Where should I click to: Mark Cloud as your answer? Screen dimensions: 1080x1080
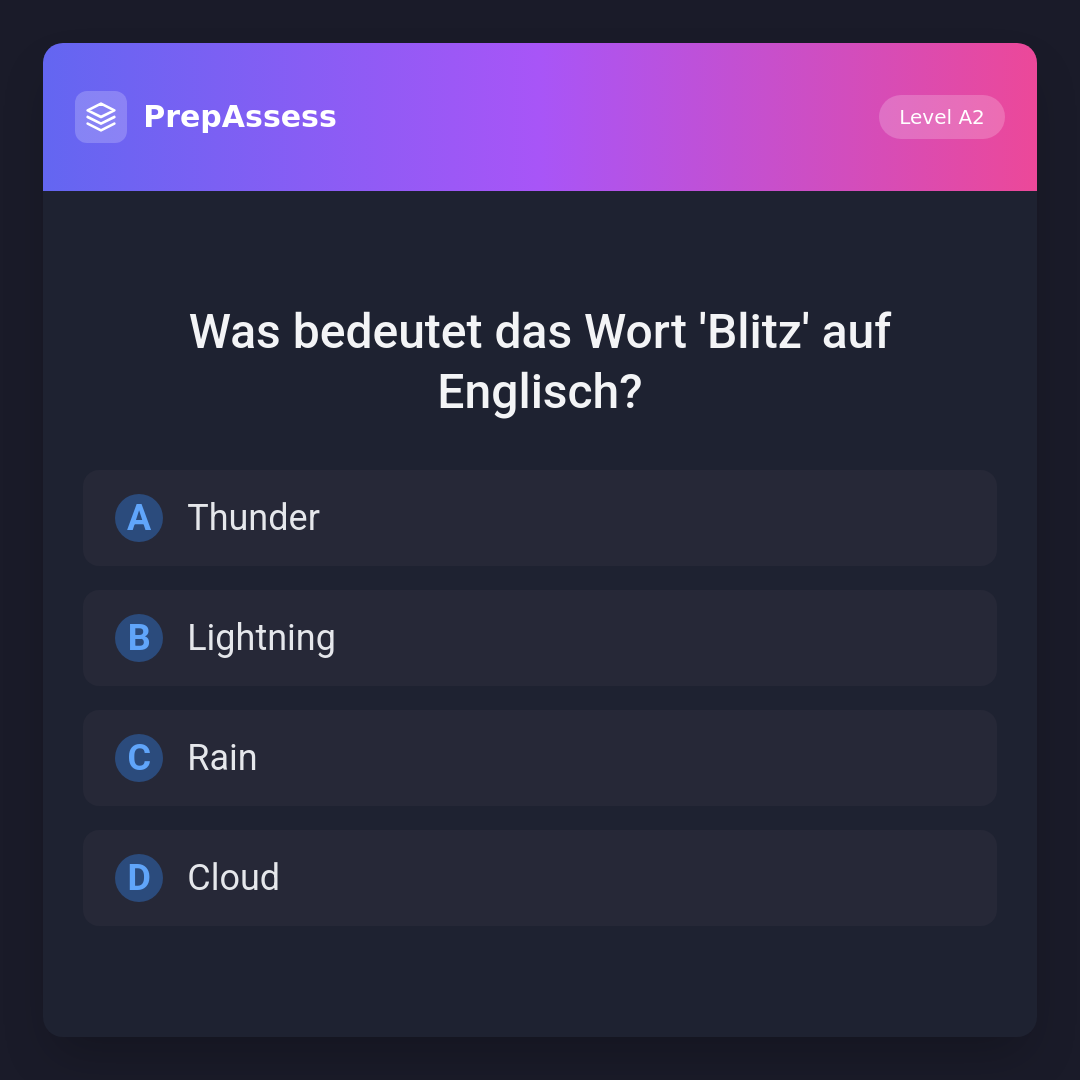(x=540, y=878)
